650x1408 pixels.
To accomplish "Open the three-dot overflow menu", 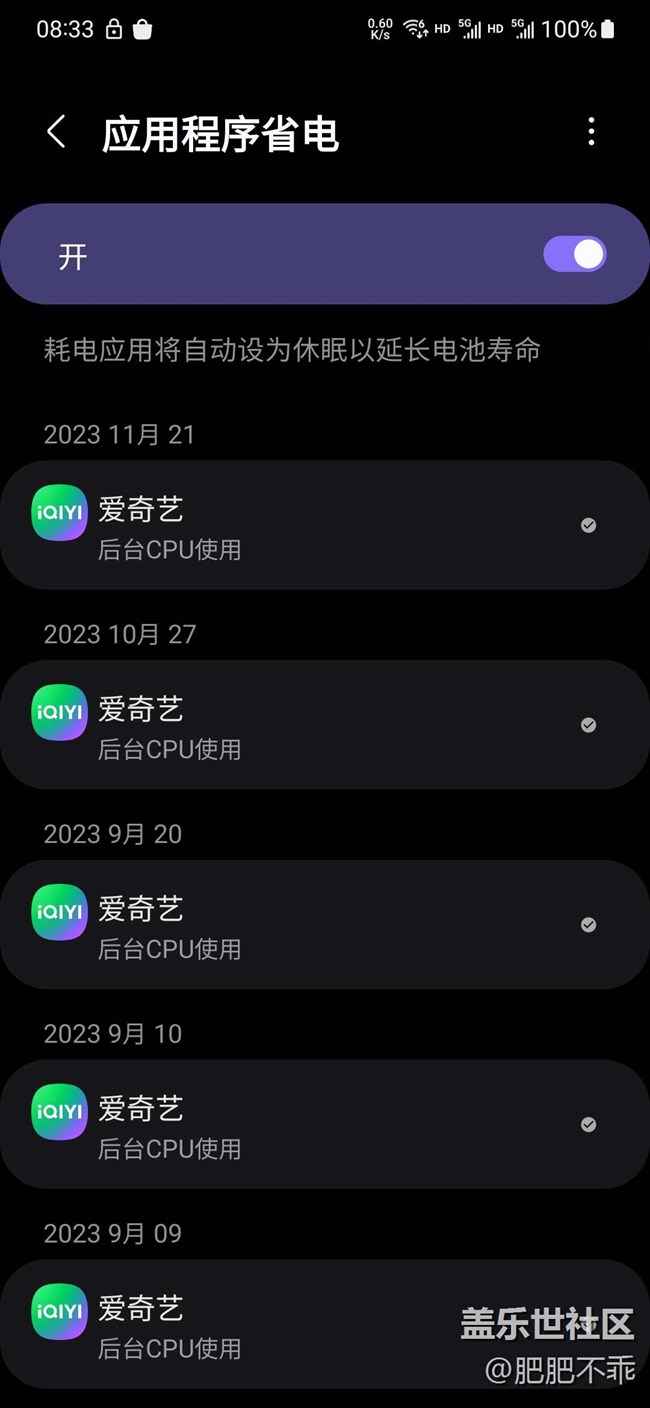I will (x=591, y=132).
